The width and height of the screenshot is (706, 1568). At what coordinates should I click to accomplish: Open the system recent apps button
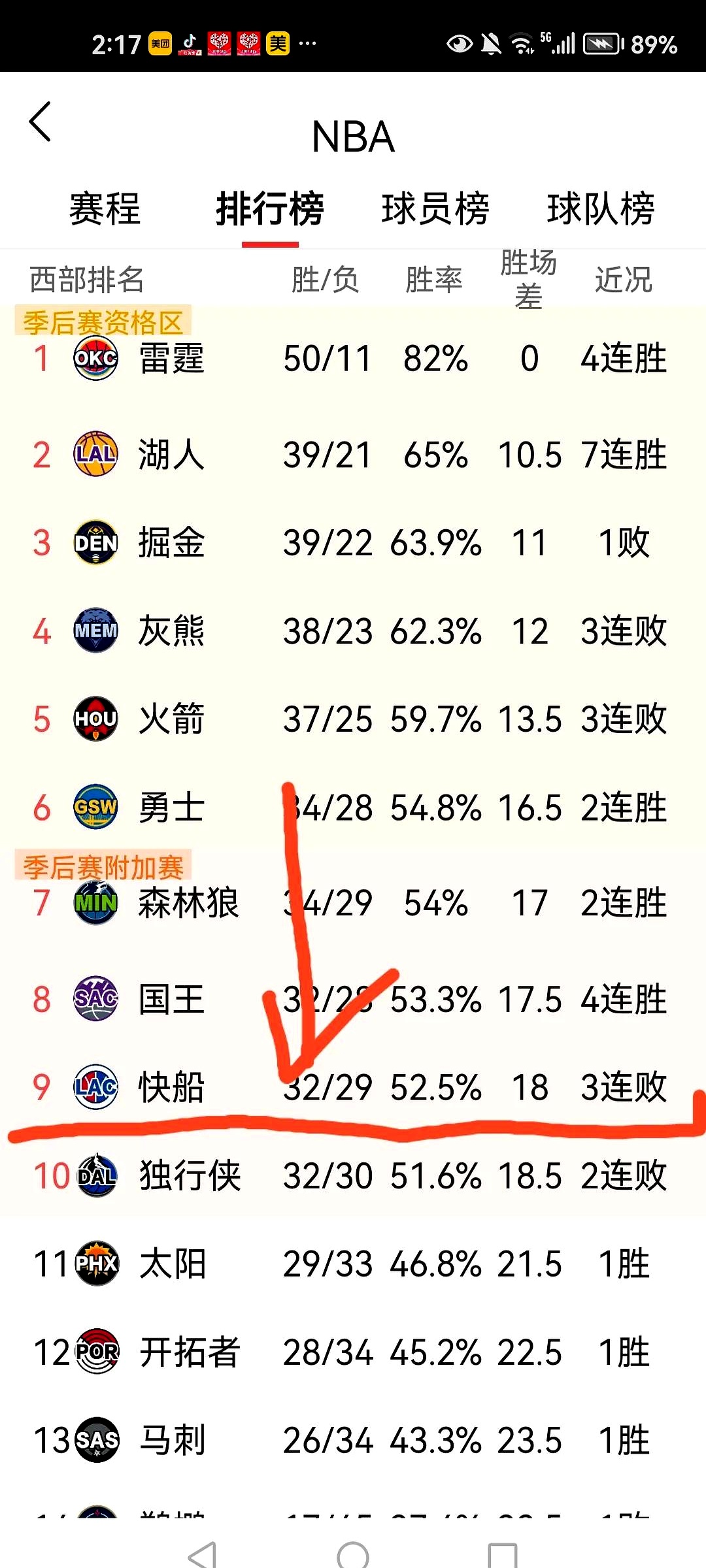pos(503,1555)
